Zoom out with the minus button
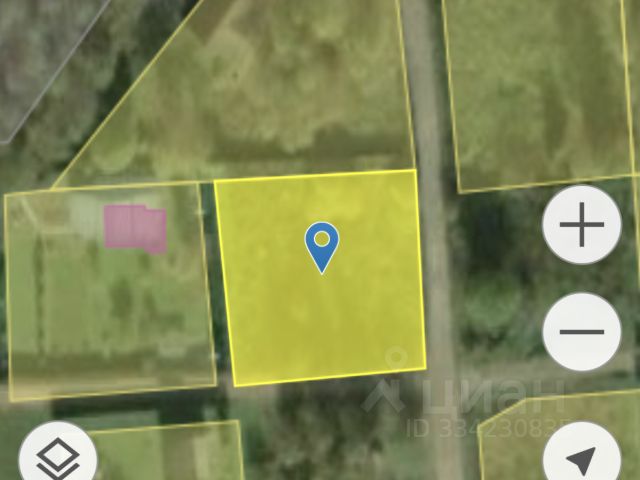The height and width of the screenshot is (480, 640). point(582,332)
